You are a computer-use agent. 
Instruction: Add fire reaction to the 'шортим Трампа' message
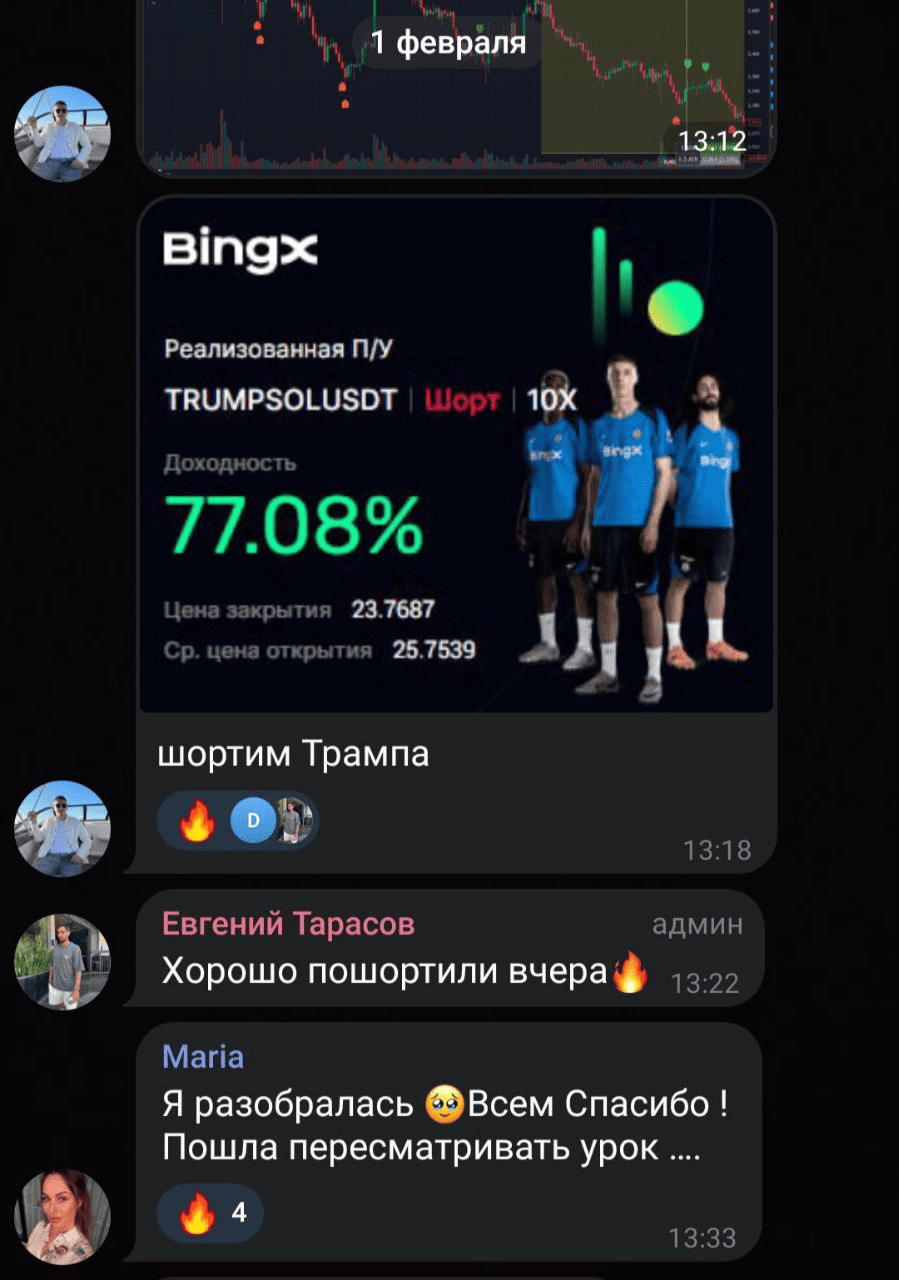tap(197, 823)
